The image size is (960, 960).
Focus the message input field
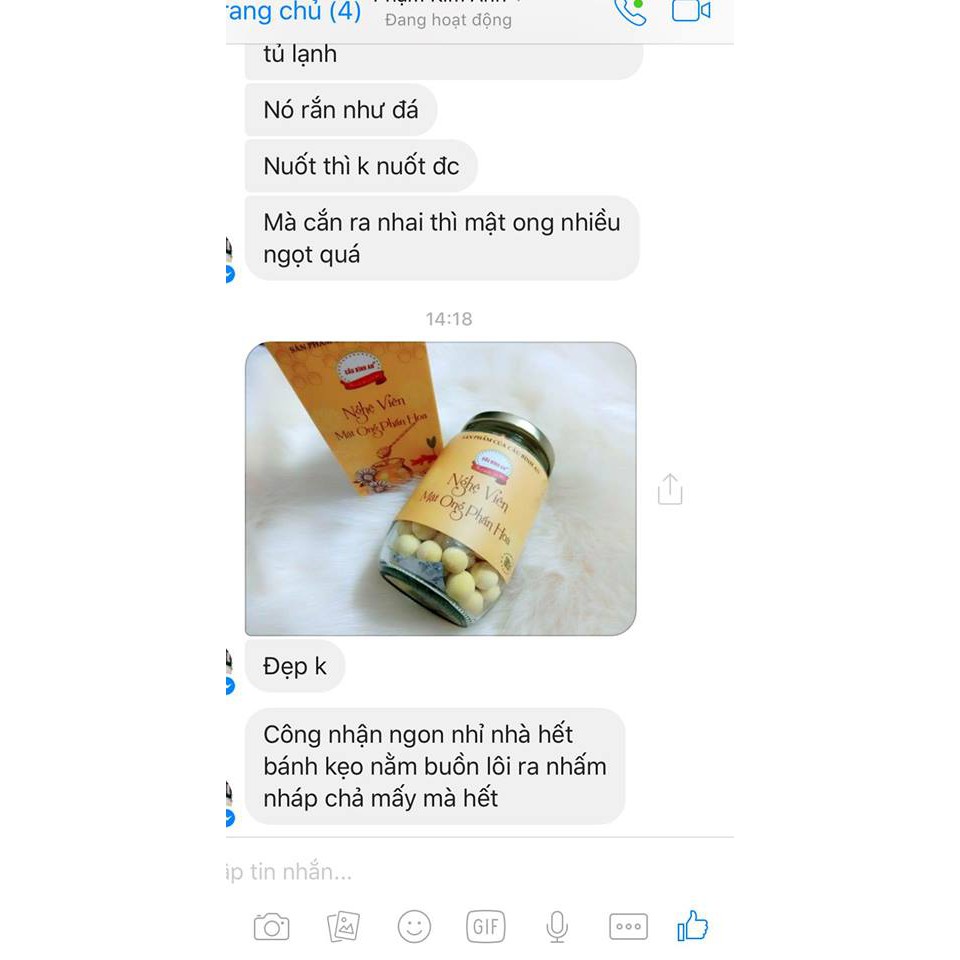(x=470, y=872)
